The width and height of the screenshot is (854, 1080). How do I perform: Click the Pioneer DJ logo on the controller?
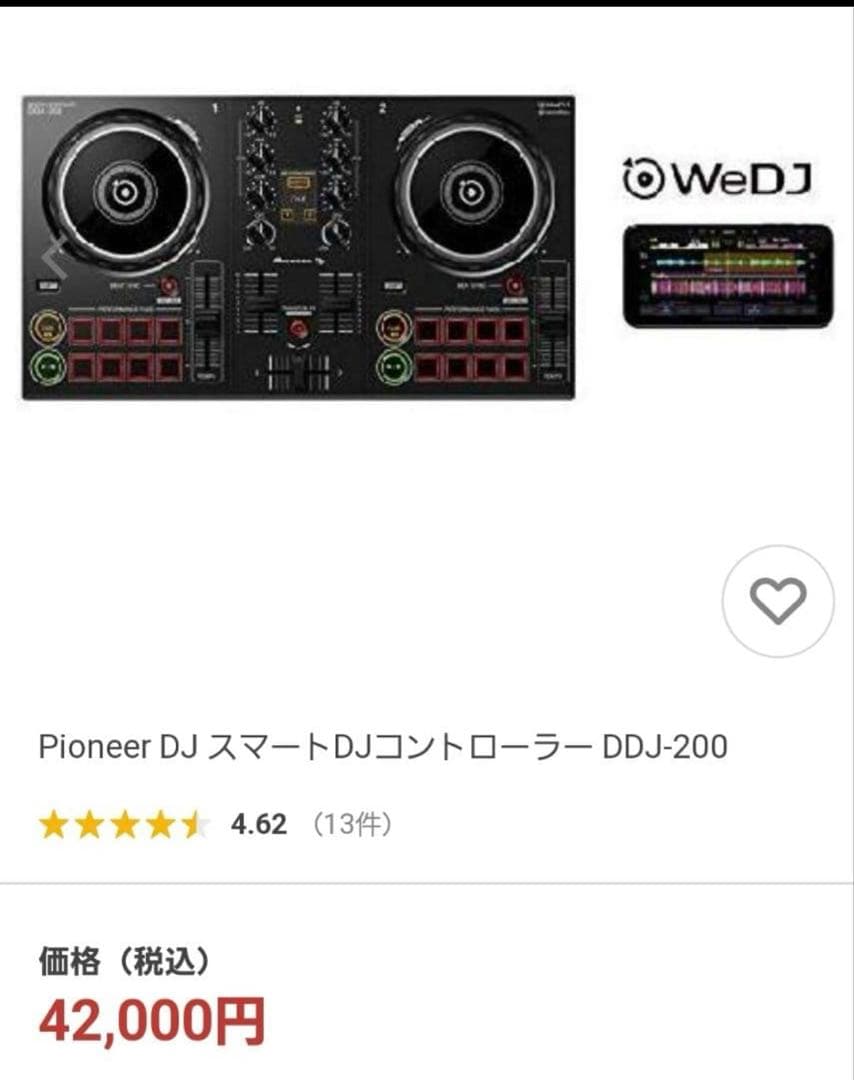click(297, 258)
